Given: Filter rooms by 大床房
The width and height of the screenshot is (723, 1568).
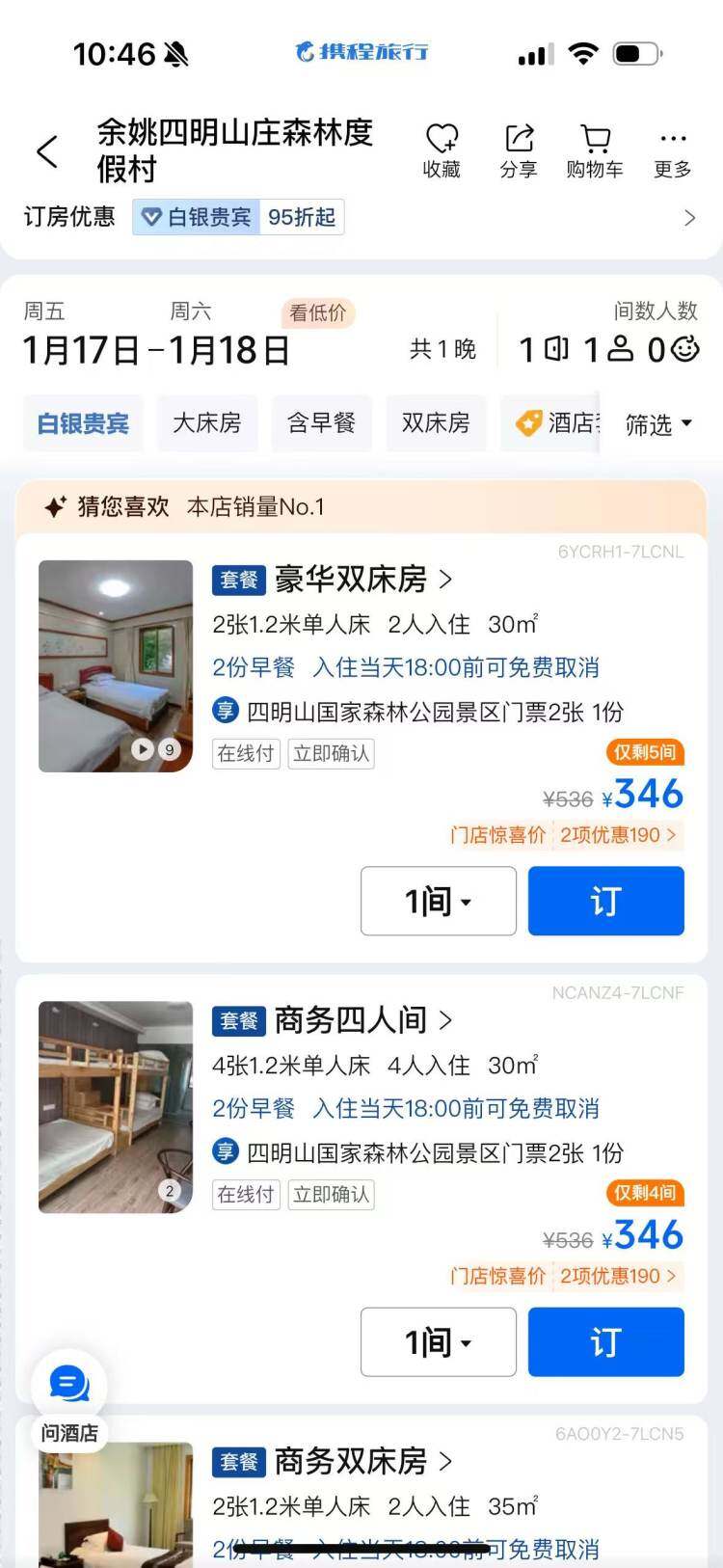Looking at the screenshot, I should tap(207, 423).
